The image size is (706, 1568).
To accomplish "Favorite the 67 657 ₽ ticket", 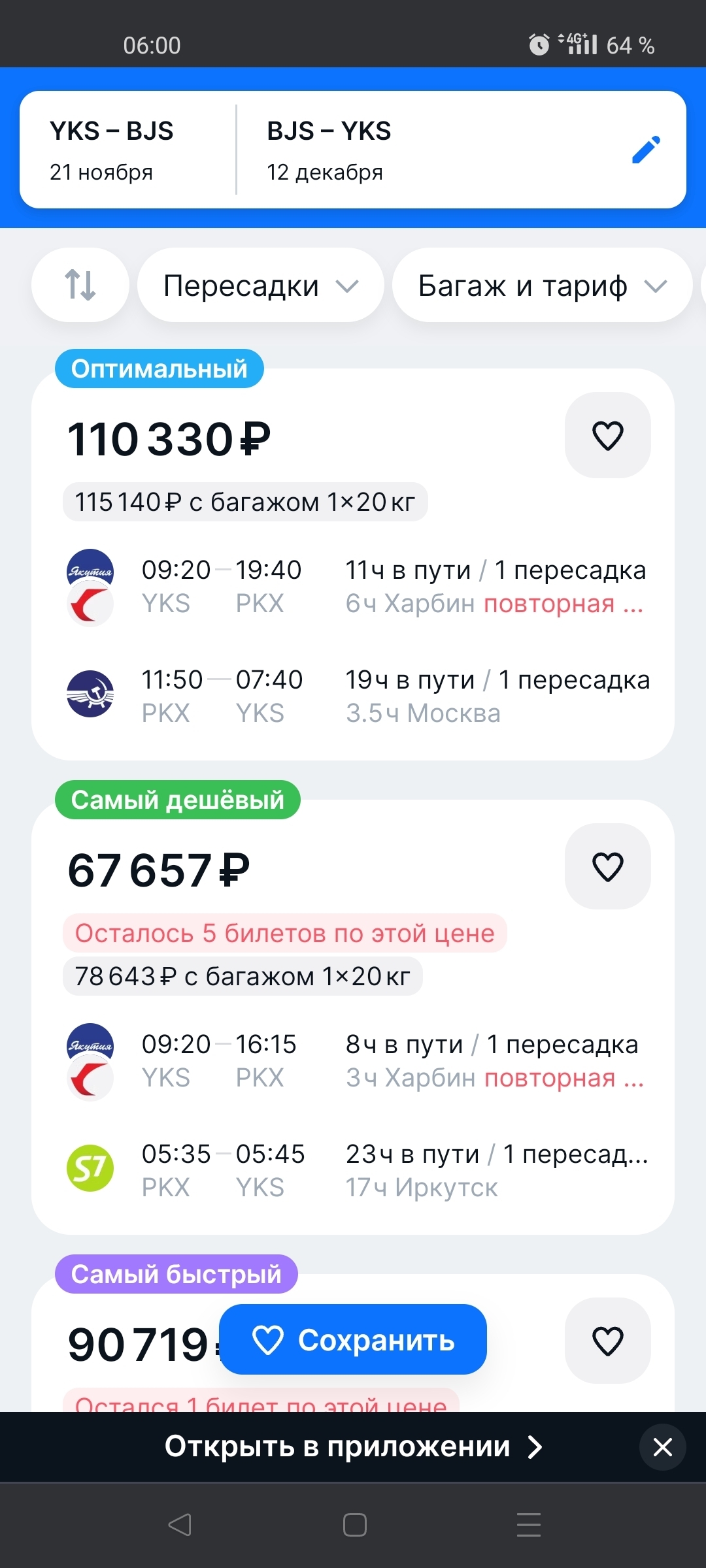I will click(x=607, y=866).
